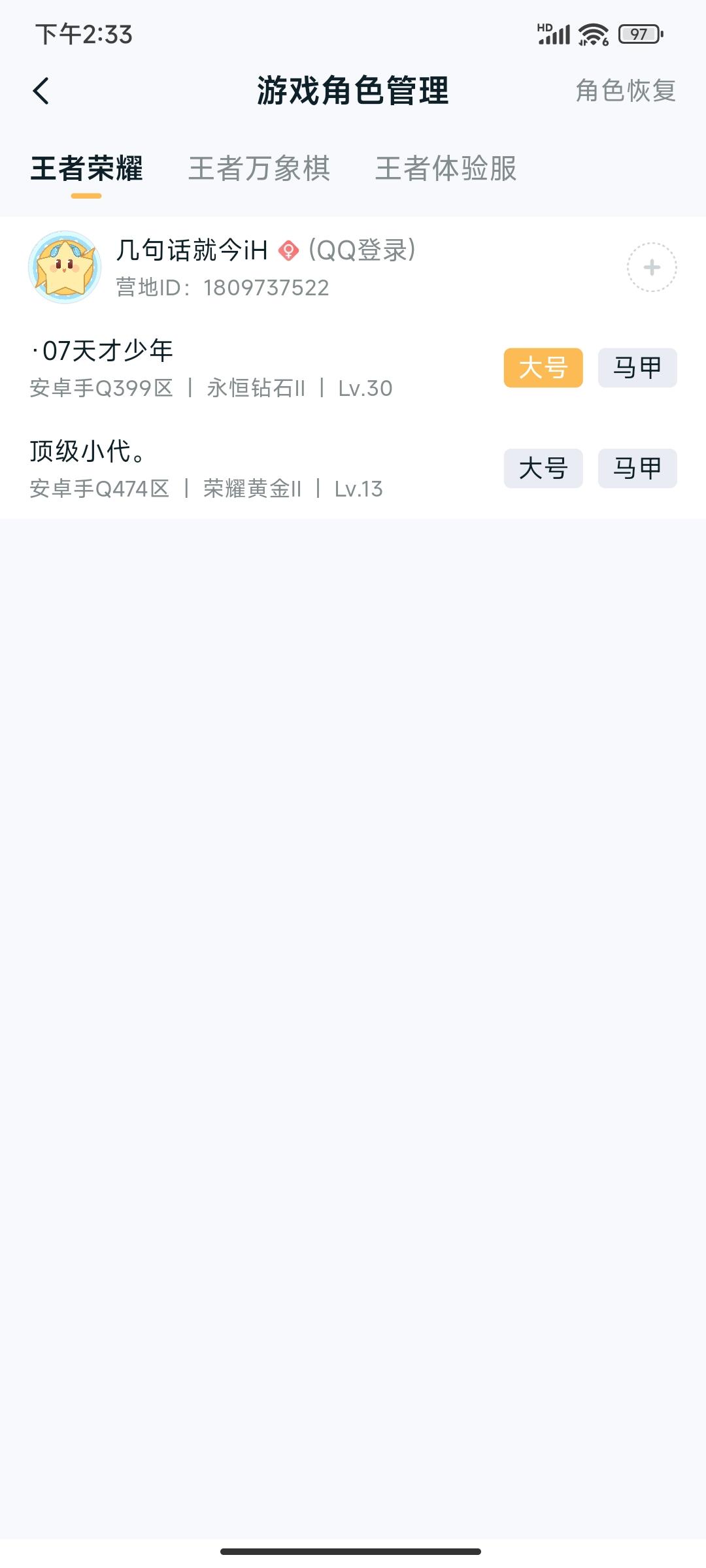Tap the username 几句话就今iH
Viewport: 706px width, 1568px height.
coord(190,250)
